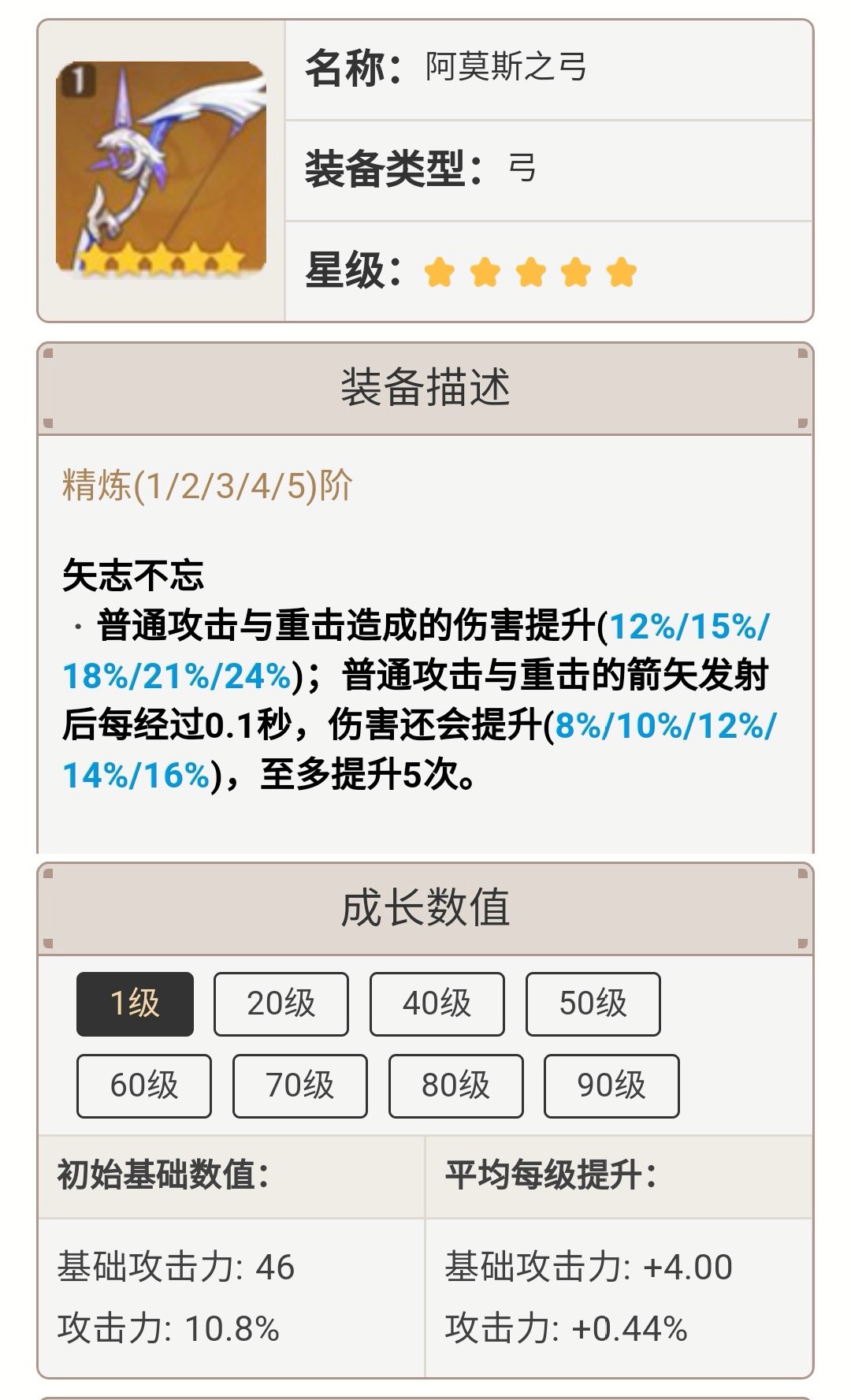Viewport: 851px width, 1400px height.
Task: Select the 90级 max level
Action: coord(611,1085)
